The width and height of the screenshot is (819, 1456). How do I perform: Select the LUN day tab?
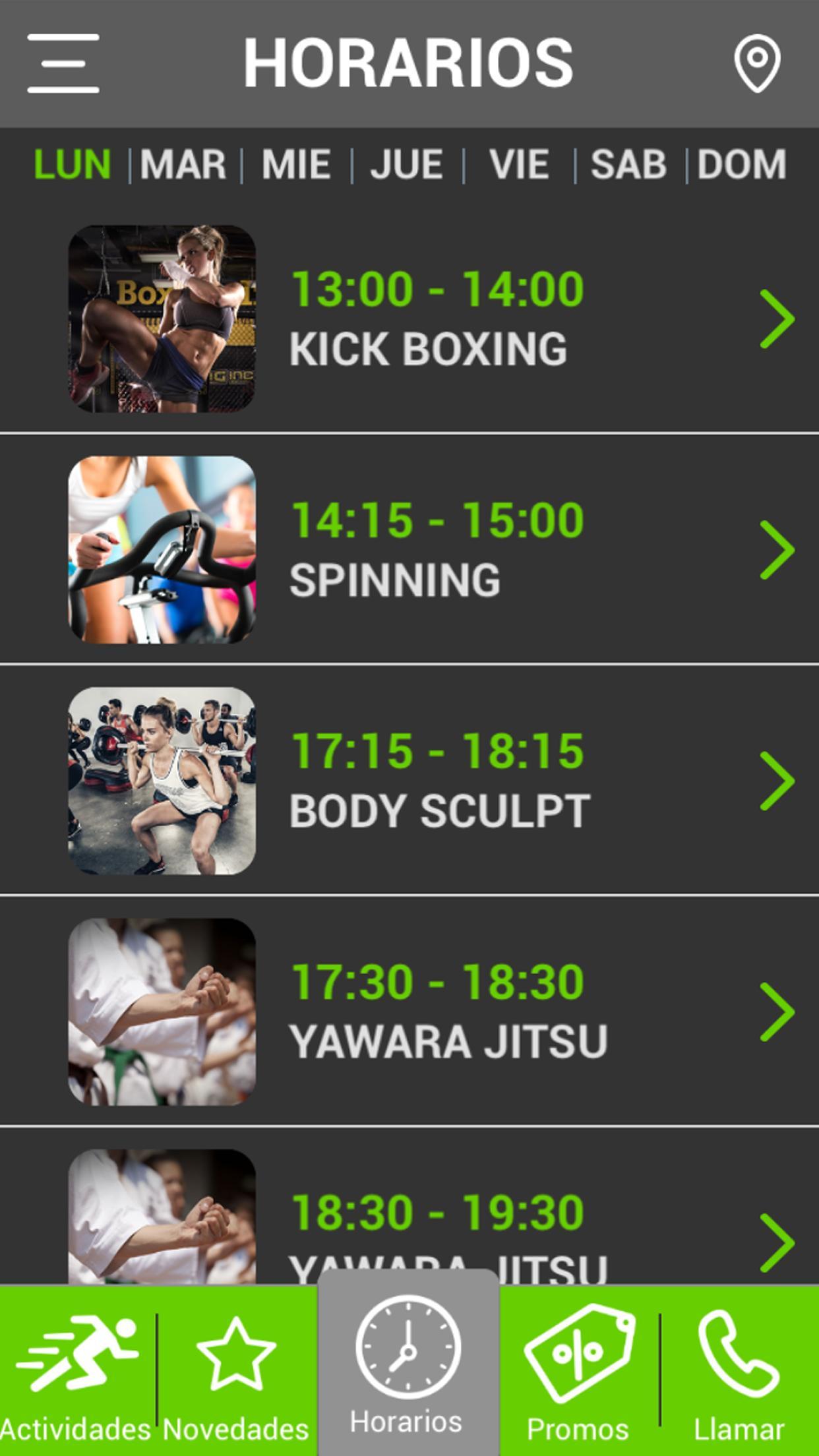(72, 164)
